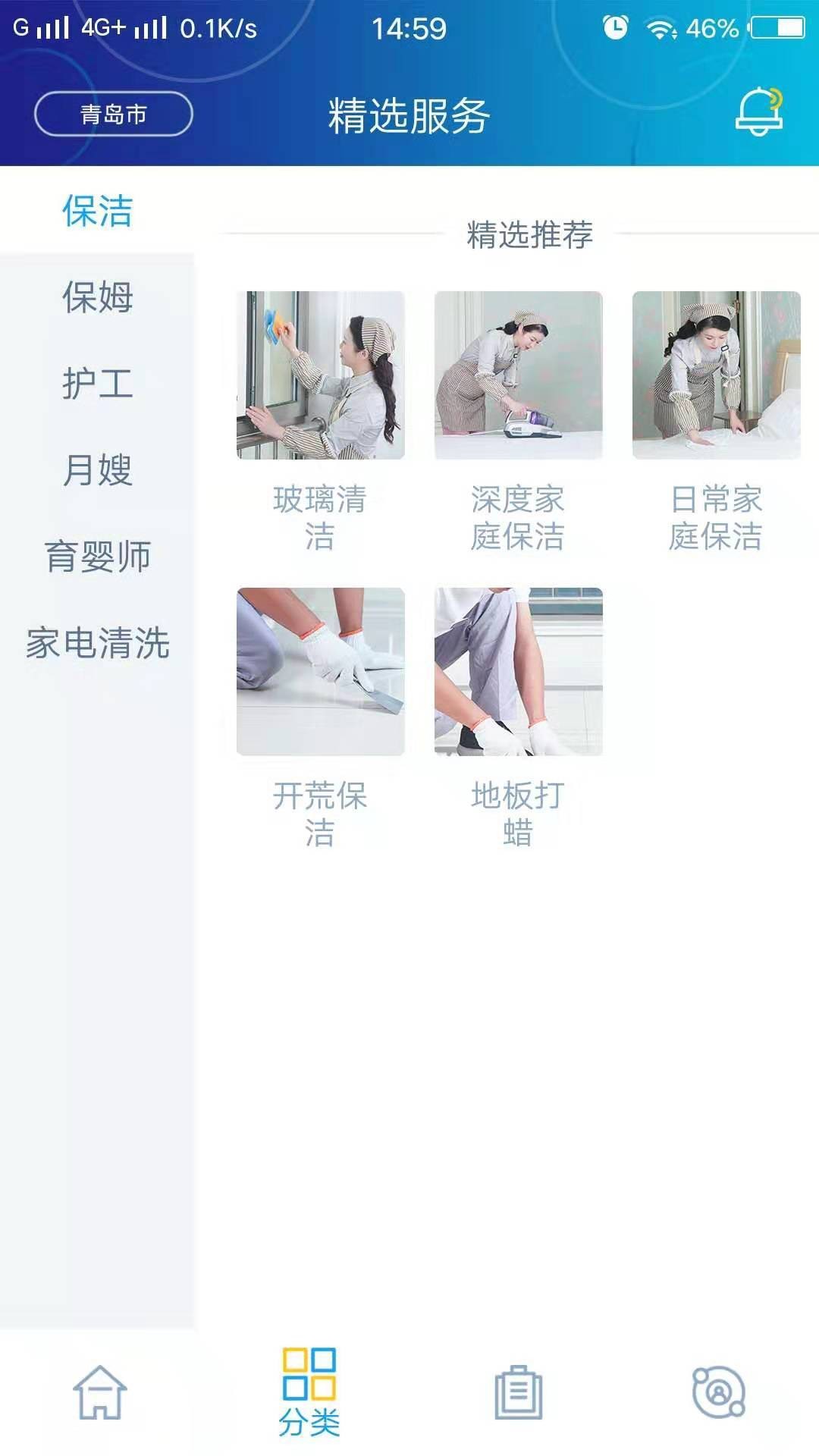Screen dimensions: 819x1456
Task: Open the notifications bell
Action: pyautogui.click(x=759, y=113)
